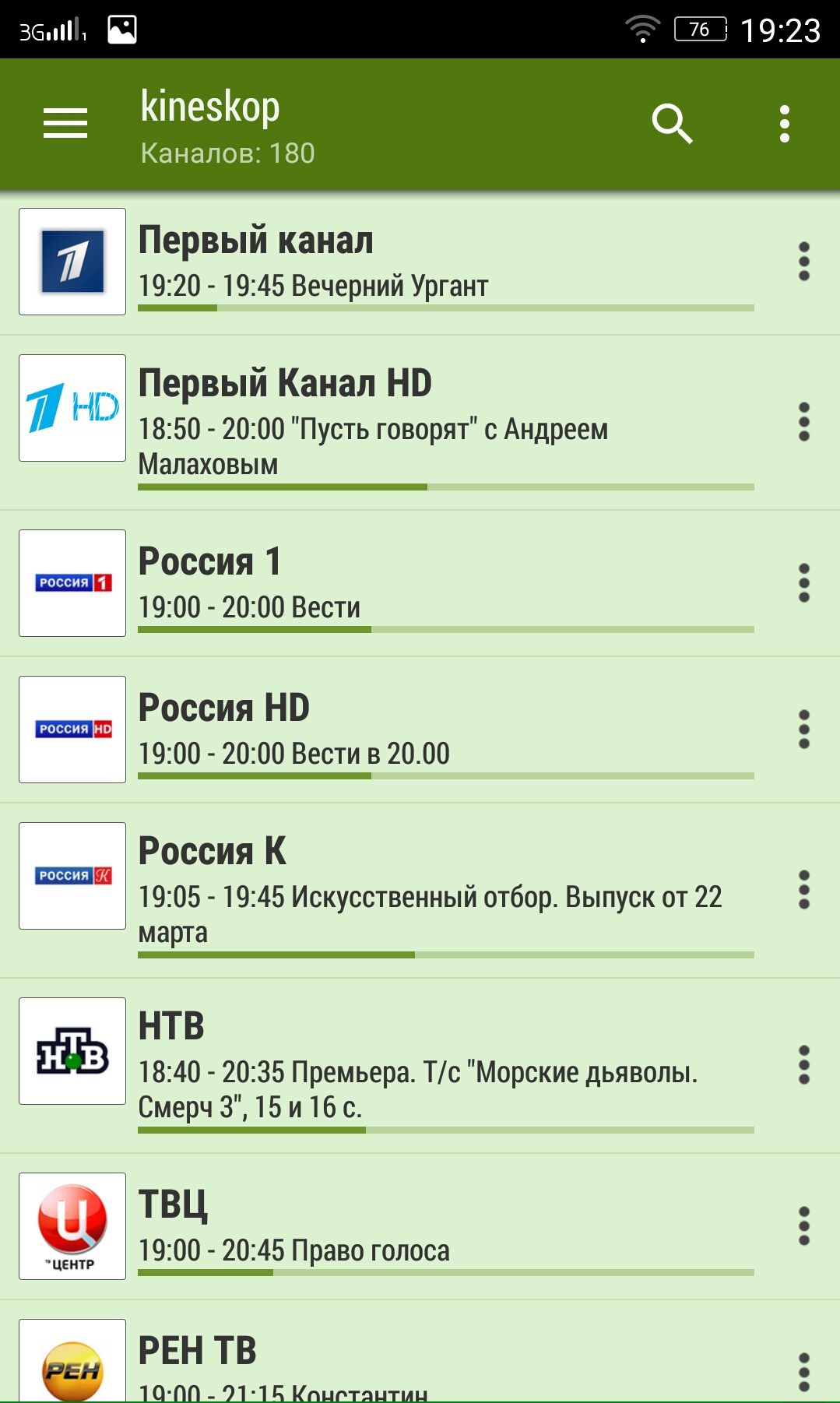840x1403 pixels.
Task: Tap the РЕН ТВ three-dot menu
Action: (x=804, y=1373)
